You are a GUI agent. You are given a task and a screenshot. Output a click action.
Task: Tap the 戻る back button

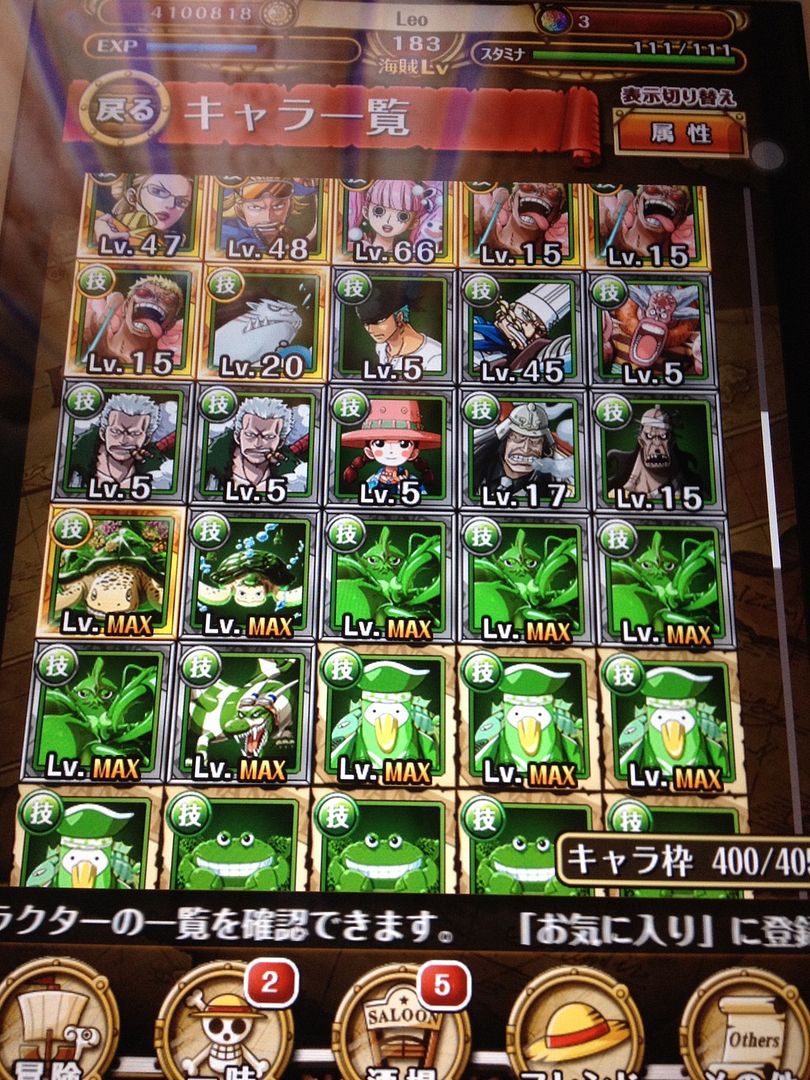tap(125, 109)
